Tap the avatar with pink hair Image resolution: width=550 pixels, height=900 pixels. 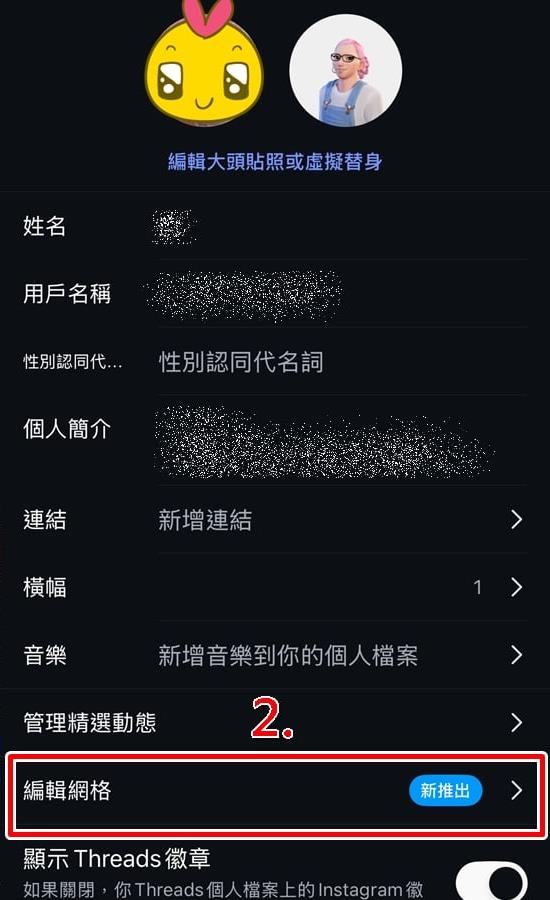(346, 71)
